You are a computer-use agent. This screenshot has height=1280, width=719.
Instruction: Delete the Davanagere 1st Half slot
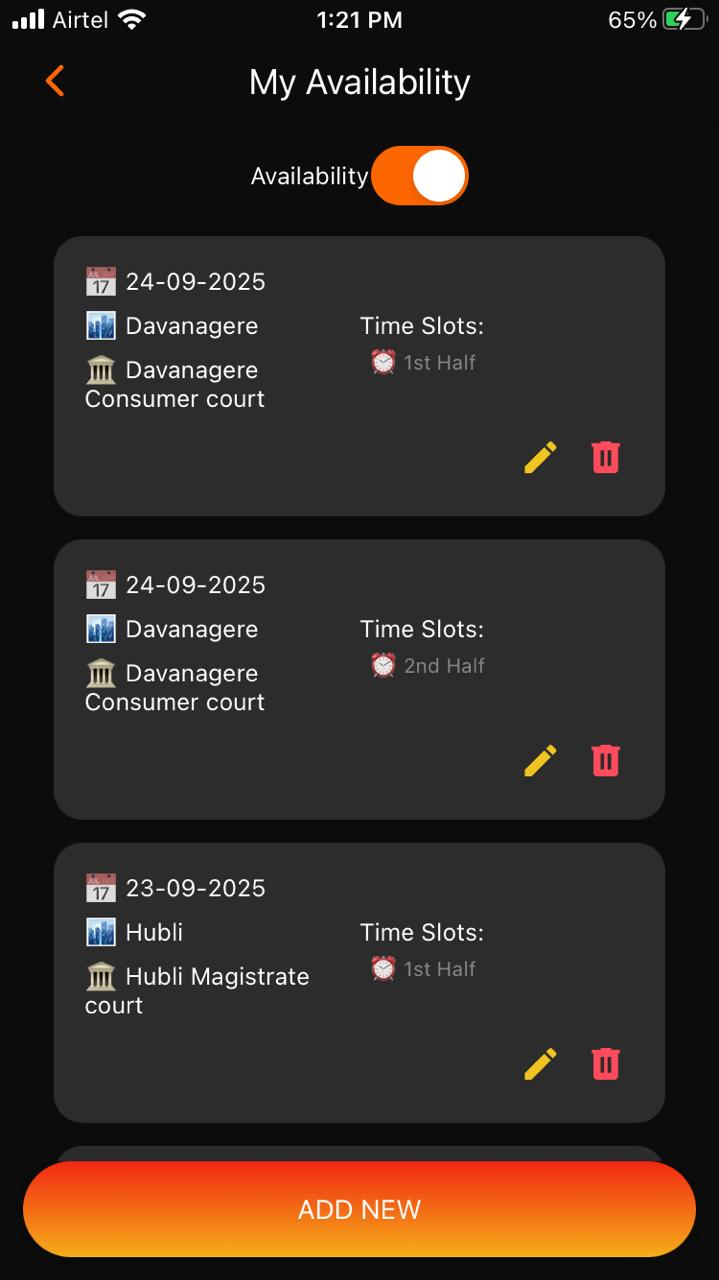[x=606, y=458]
